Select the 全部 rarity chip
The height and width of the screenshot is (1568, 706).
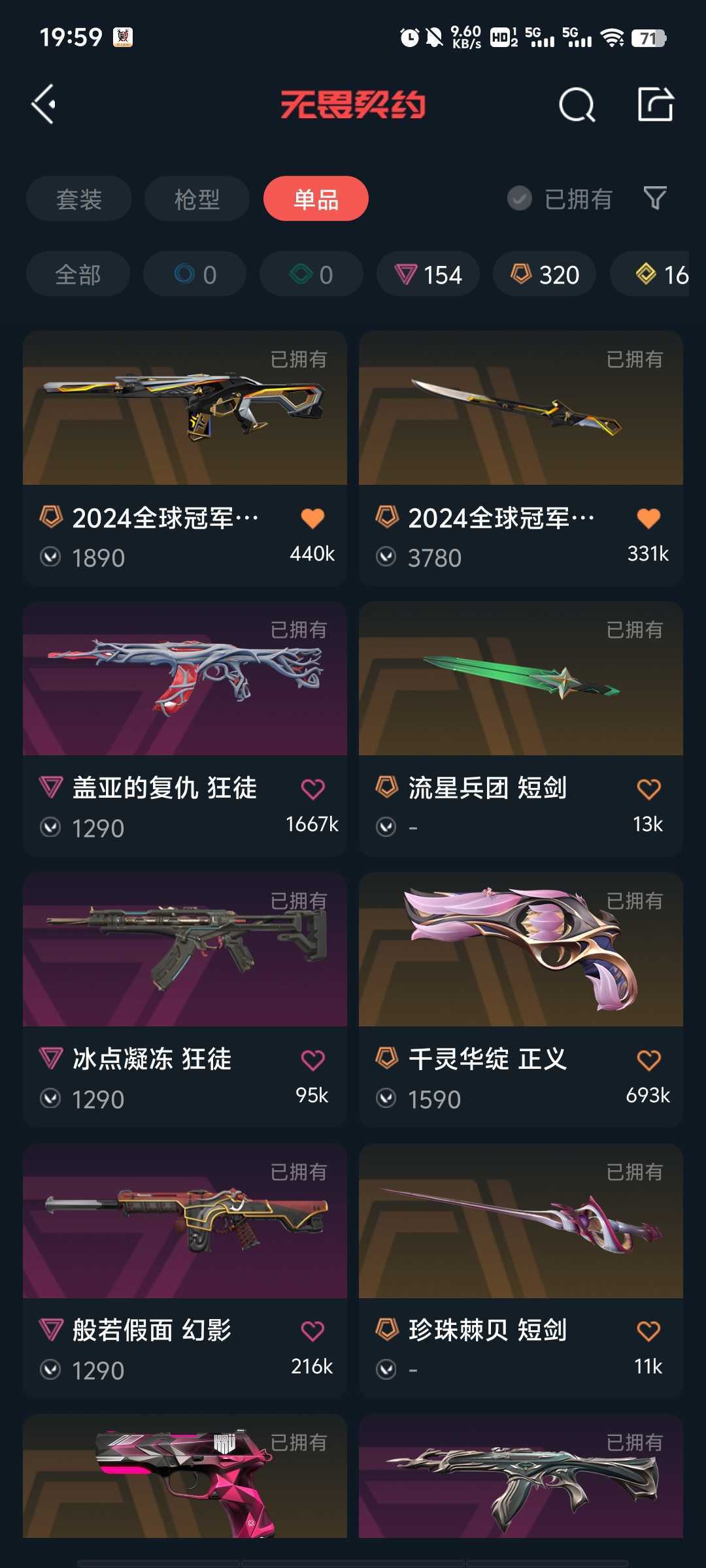point(78,274)
